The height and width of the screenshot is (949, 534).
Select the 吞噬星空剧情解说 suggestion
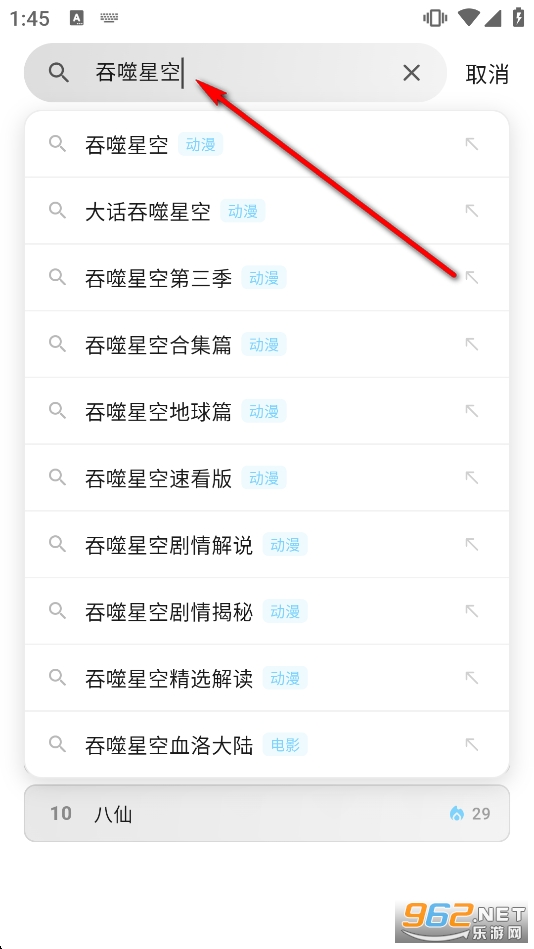[267, 545]
